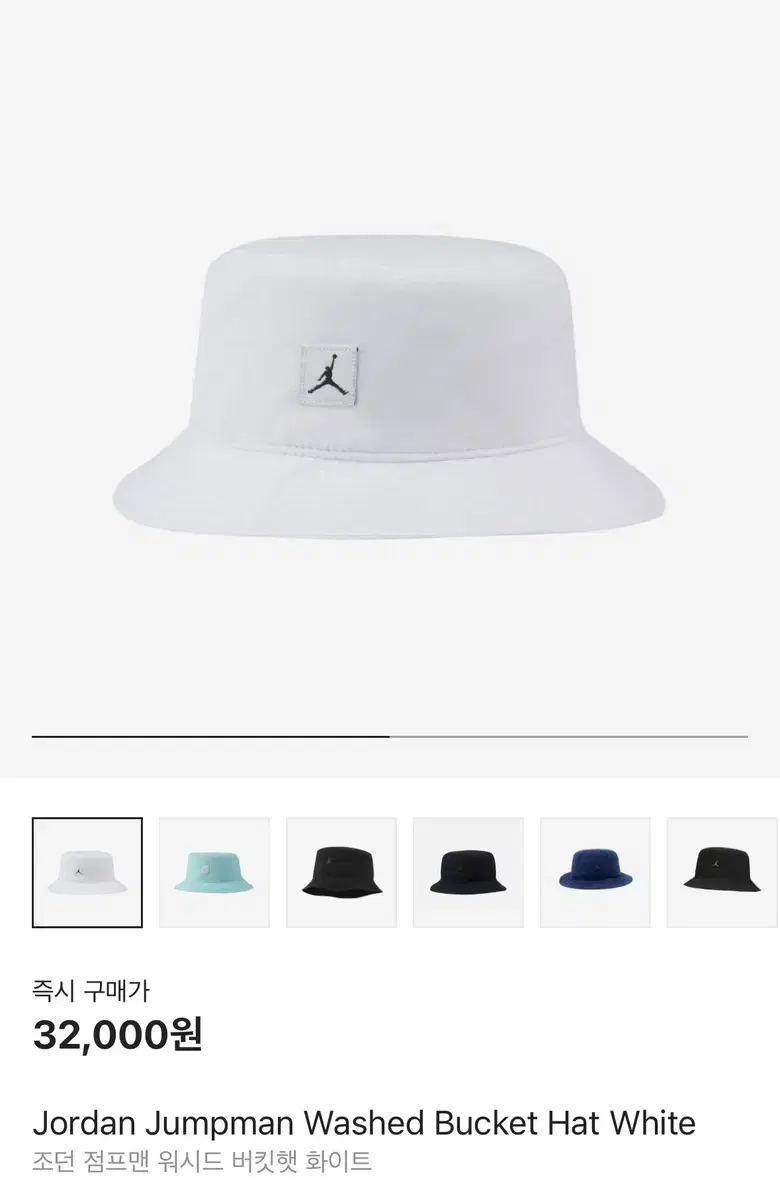Select the white bucket hat thumbnail

point(87,869)
